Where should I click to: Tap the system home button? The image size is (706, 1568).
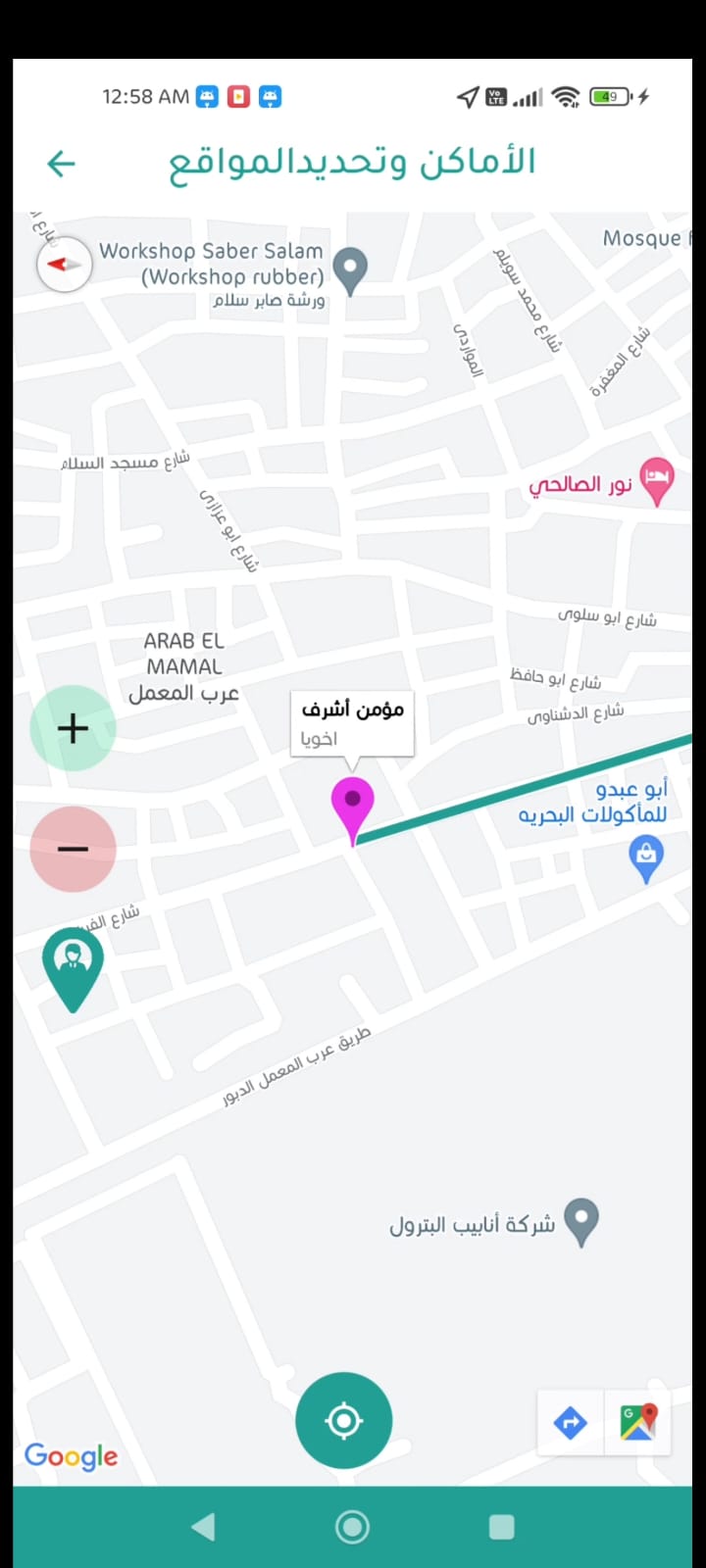pos(352,1526)
